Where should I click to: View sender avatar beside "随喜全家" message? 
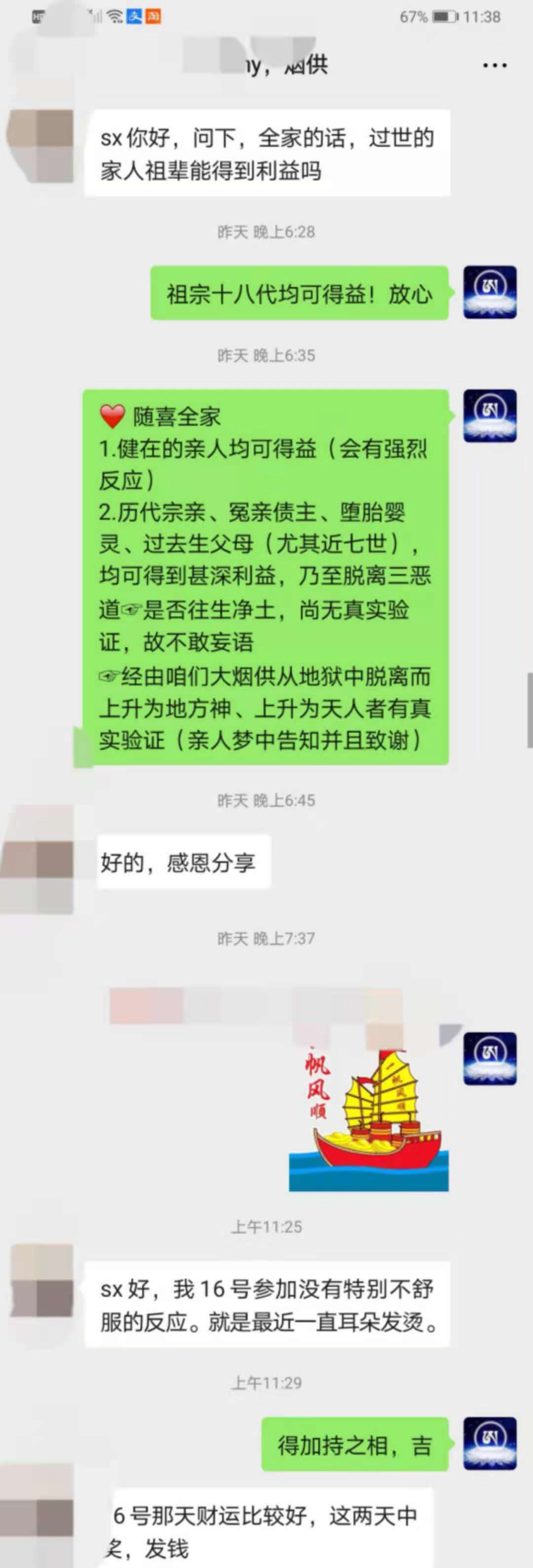pos(490,416)
